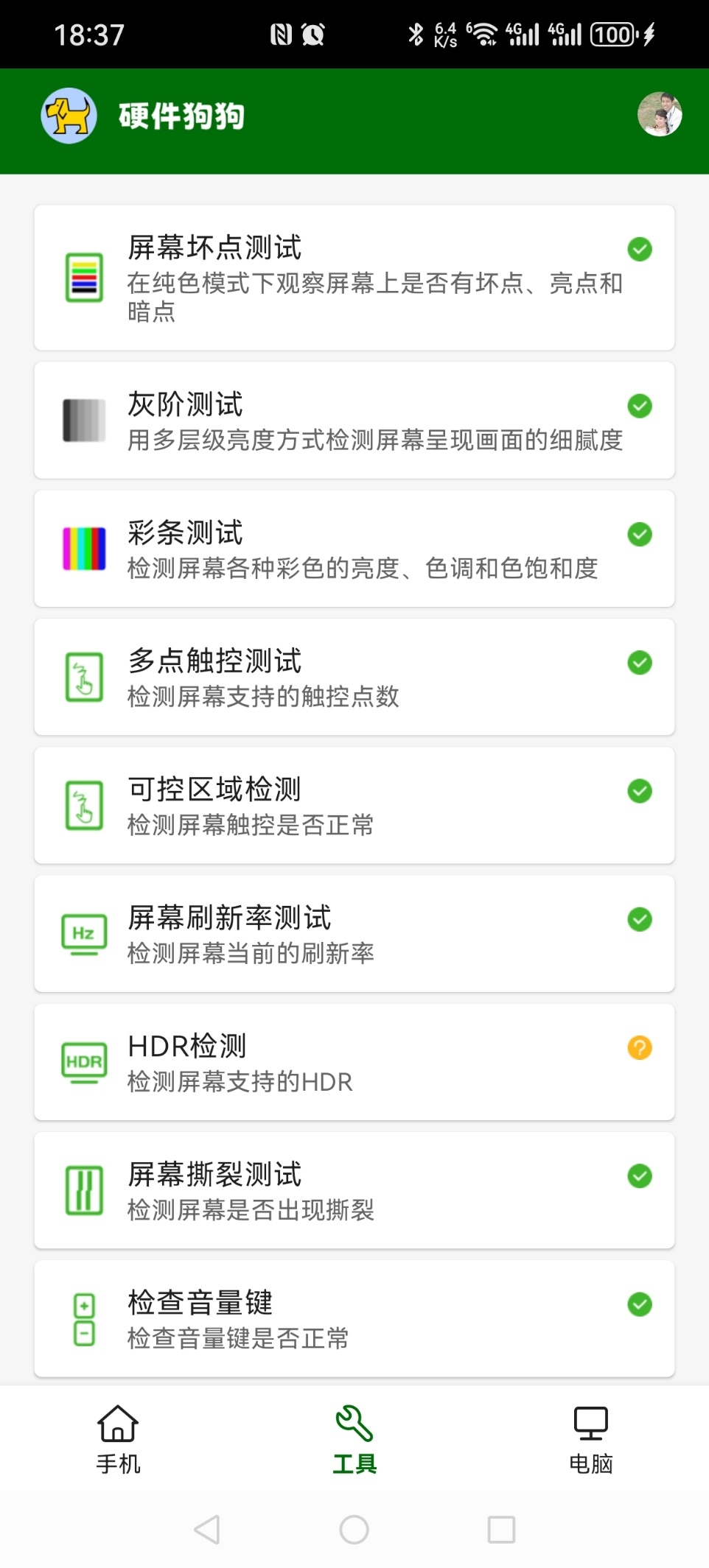Start the 灰阶测试 grayscale test

[354, 420]
